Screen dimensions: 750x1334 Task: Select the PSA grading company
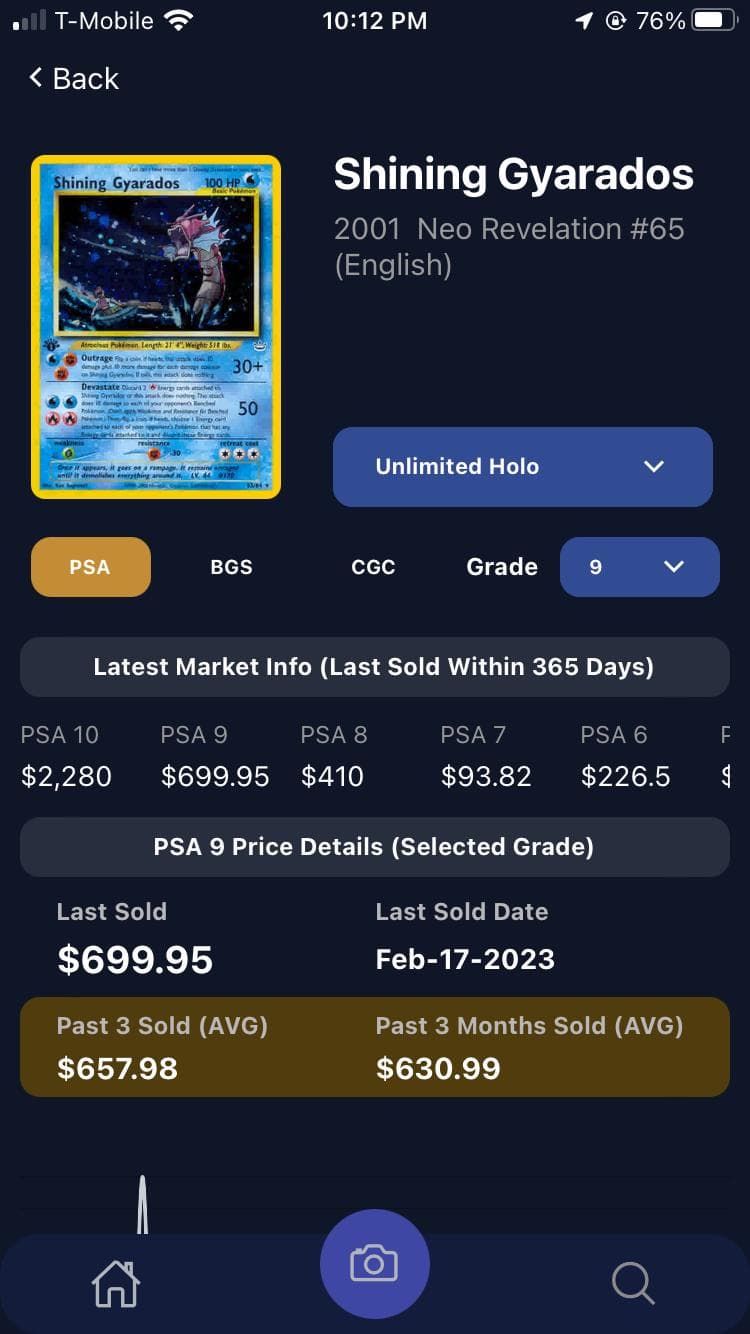point(90,567)
